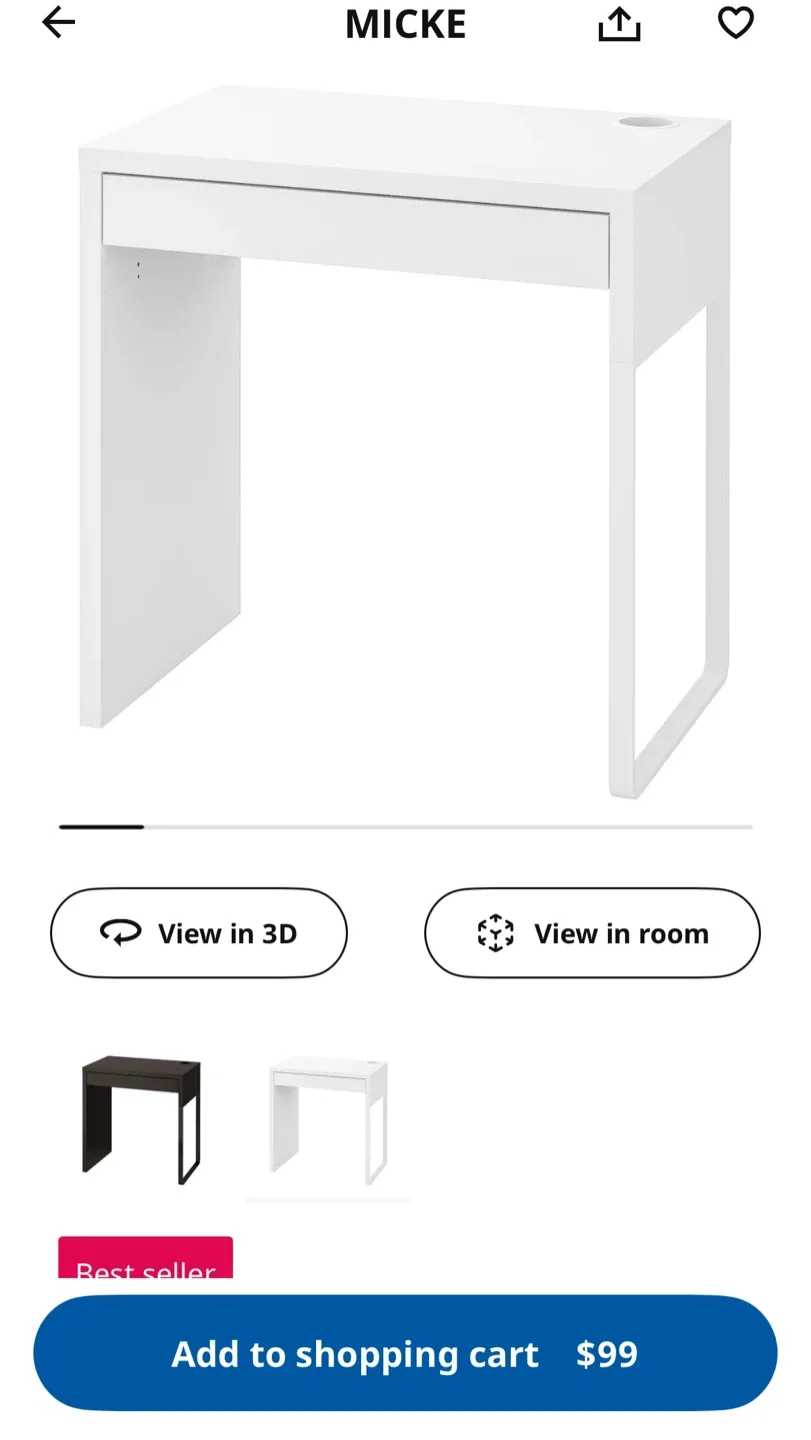The image size is (811, 1440).
Task: Select the black-brown desk color variant
Action: (141, 1119)
